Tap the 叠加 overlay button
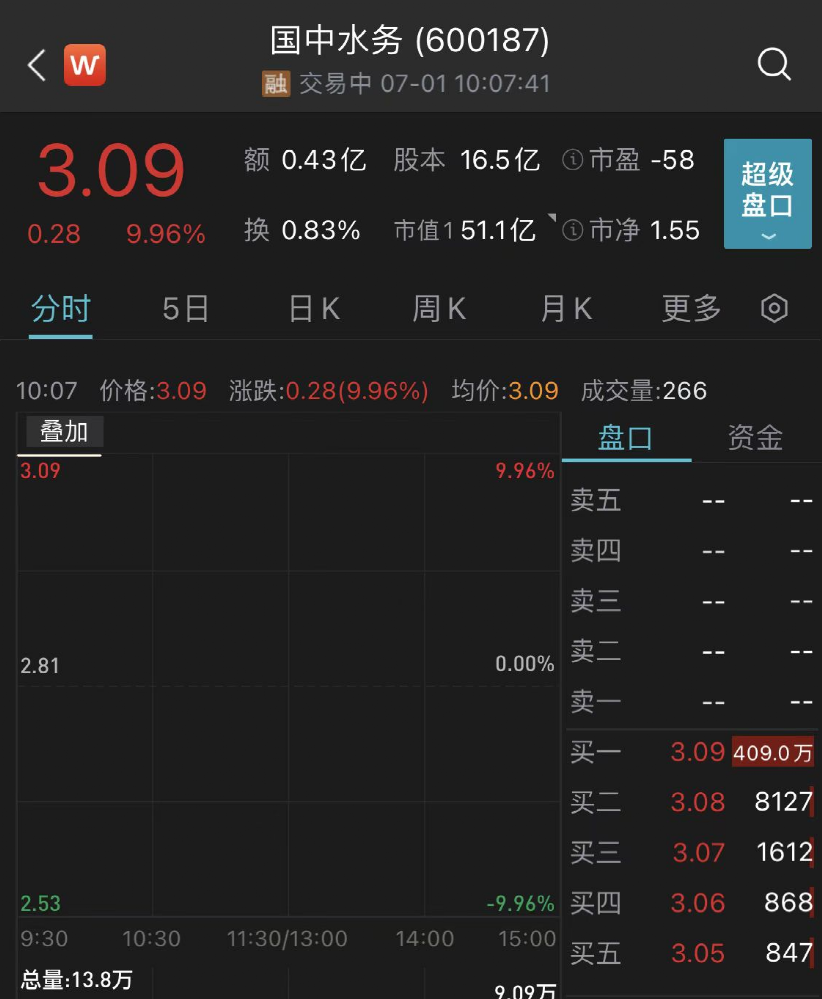Viewport: 822px width, 999px height. [63, 432]
